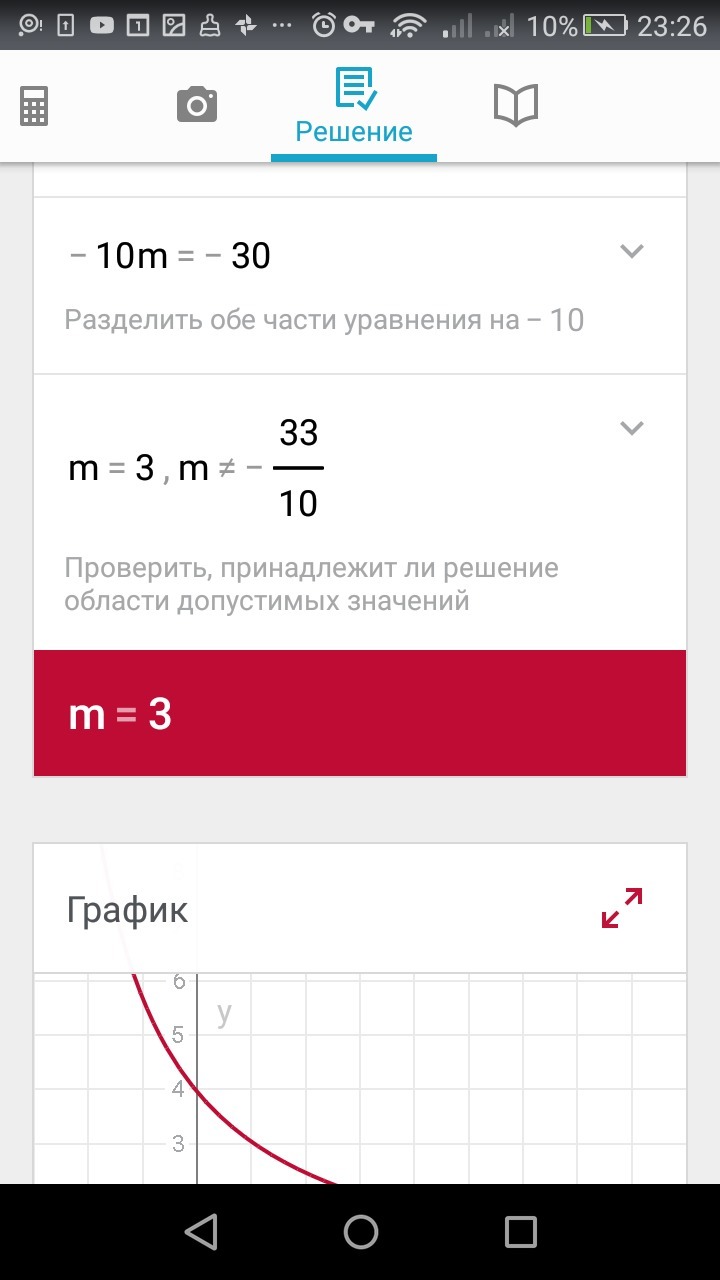
Task: Open the textbook book tab
Action: coord(516,105)
